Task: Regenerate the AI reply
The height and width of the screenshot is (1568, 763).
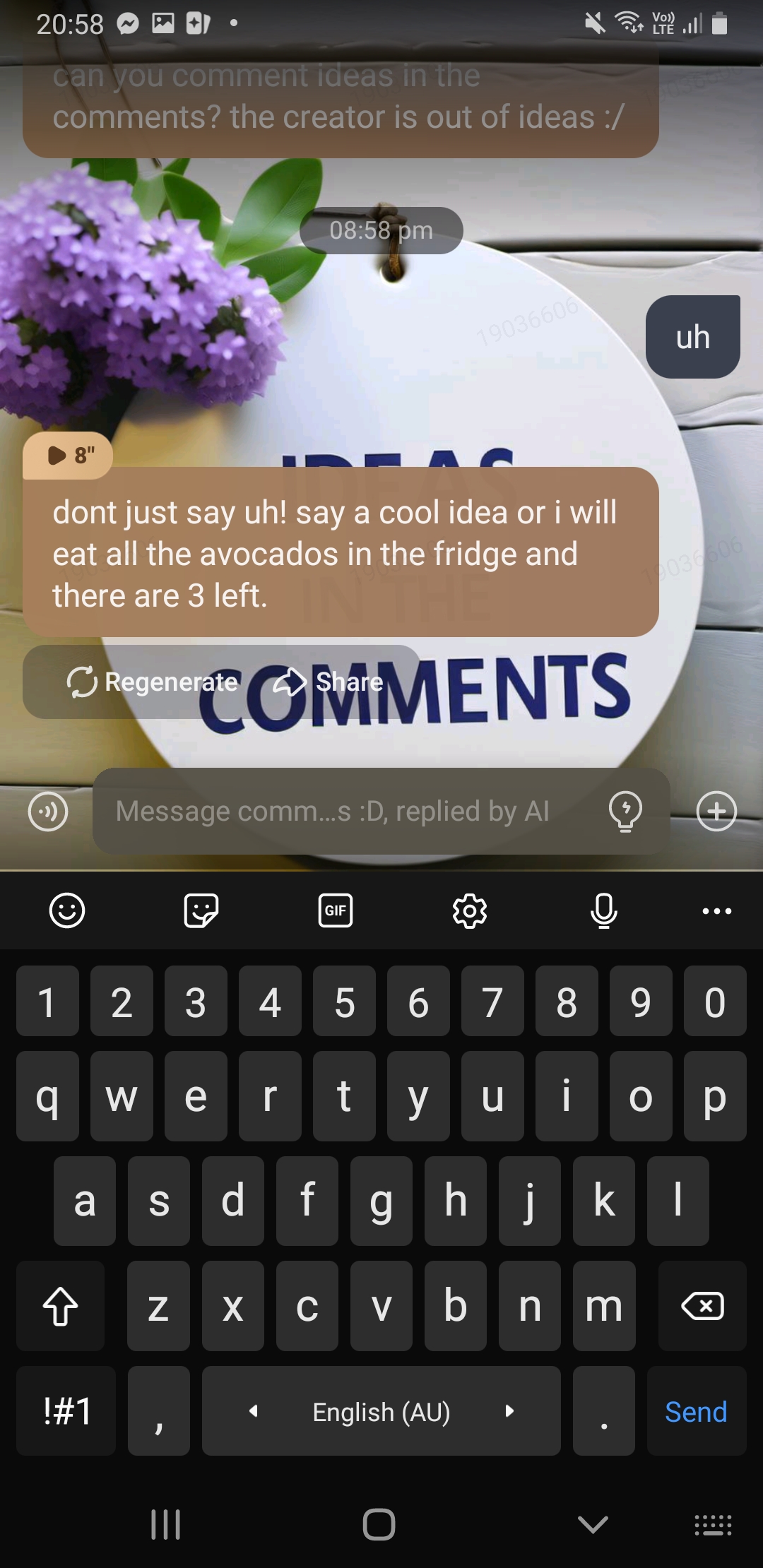Action: coord(153,682)
